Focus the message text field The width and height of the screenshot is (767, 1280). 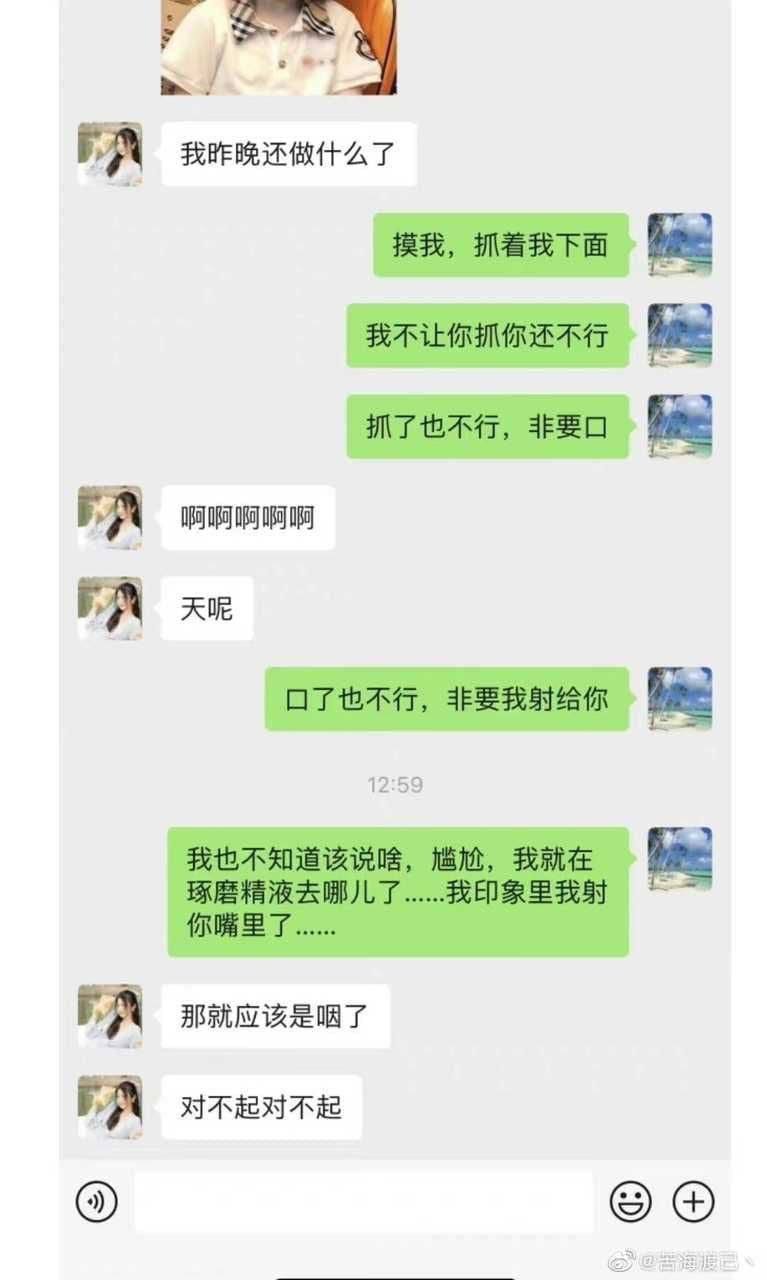point(363,1201)
